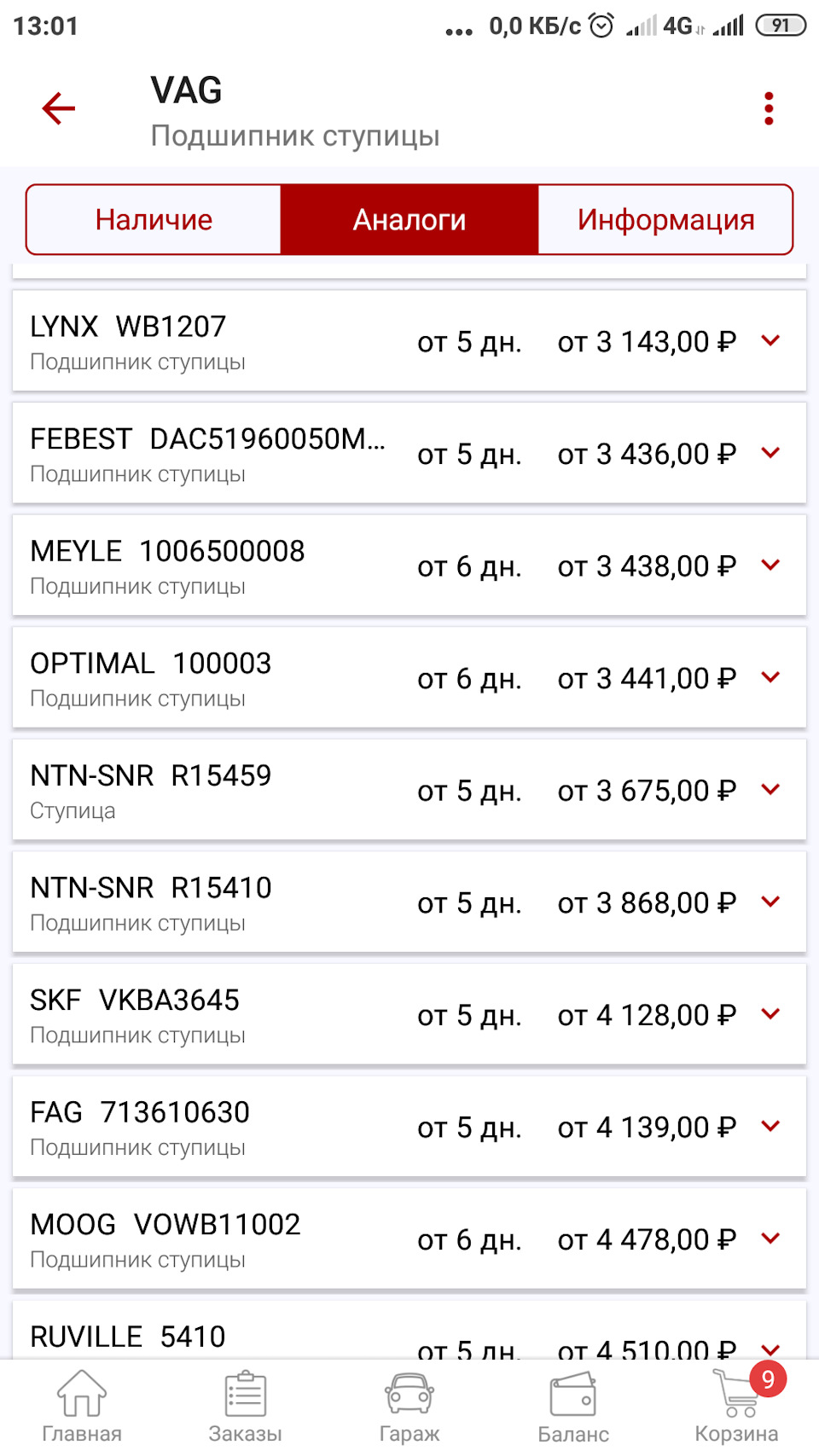Open the Корзина cart tab

[x=737, y=1407]
